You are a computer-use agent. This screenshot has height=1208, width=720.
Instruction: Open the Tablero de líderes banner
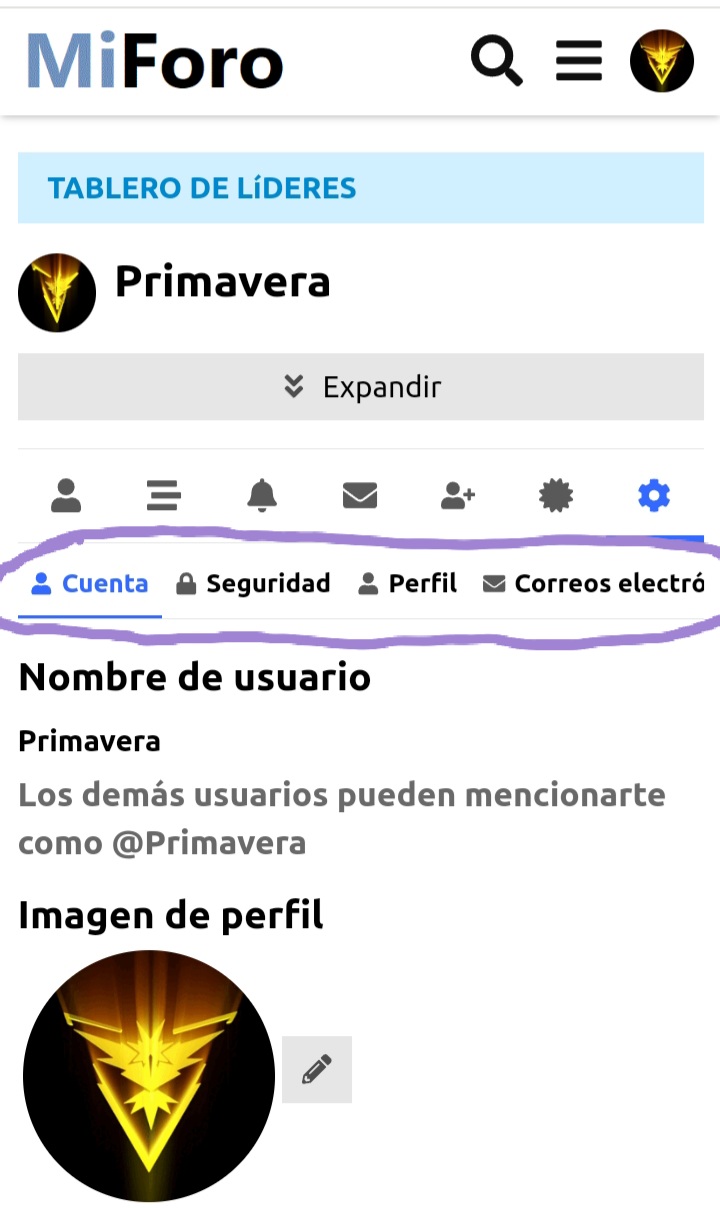(x=361, y=188)
